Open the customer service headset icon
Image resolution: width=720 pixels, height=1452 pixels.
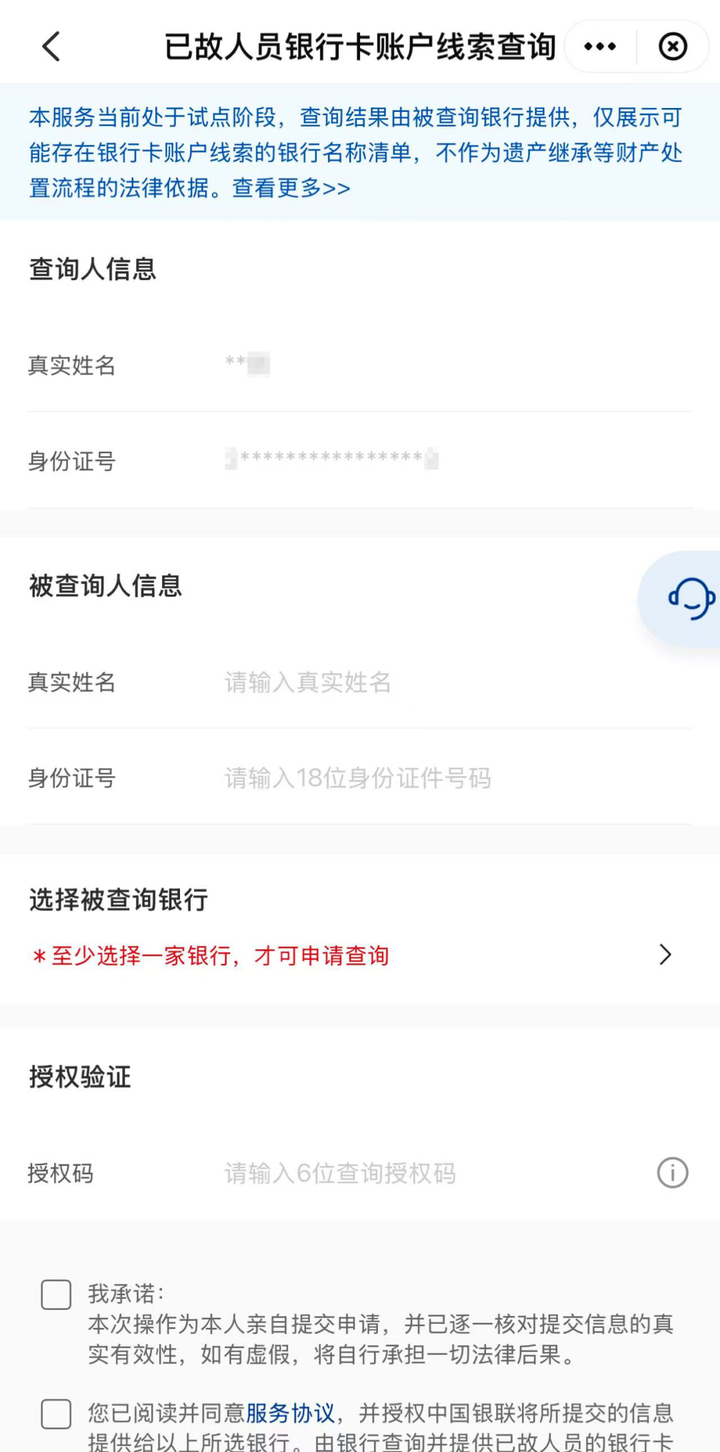click(690, 599)
